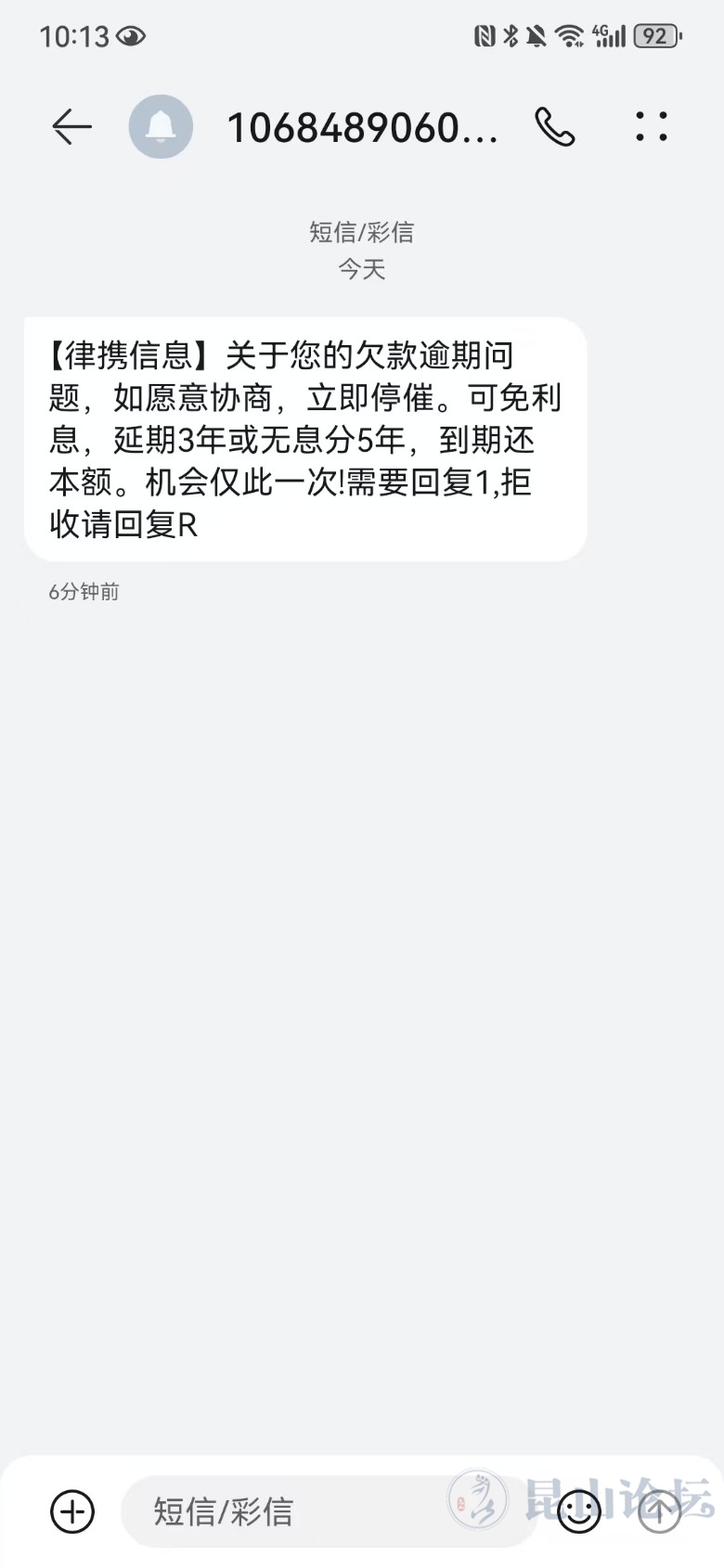This screenshot has height=1568, width=724.
Task: Tap the sender's bell avatar
Action: (161, 127)
